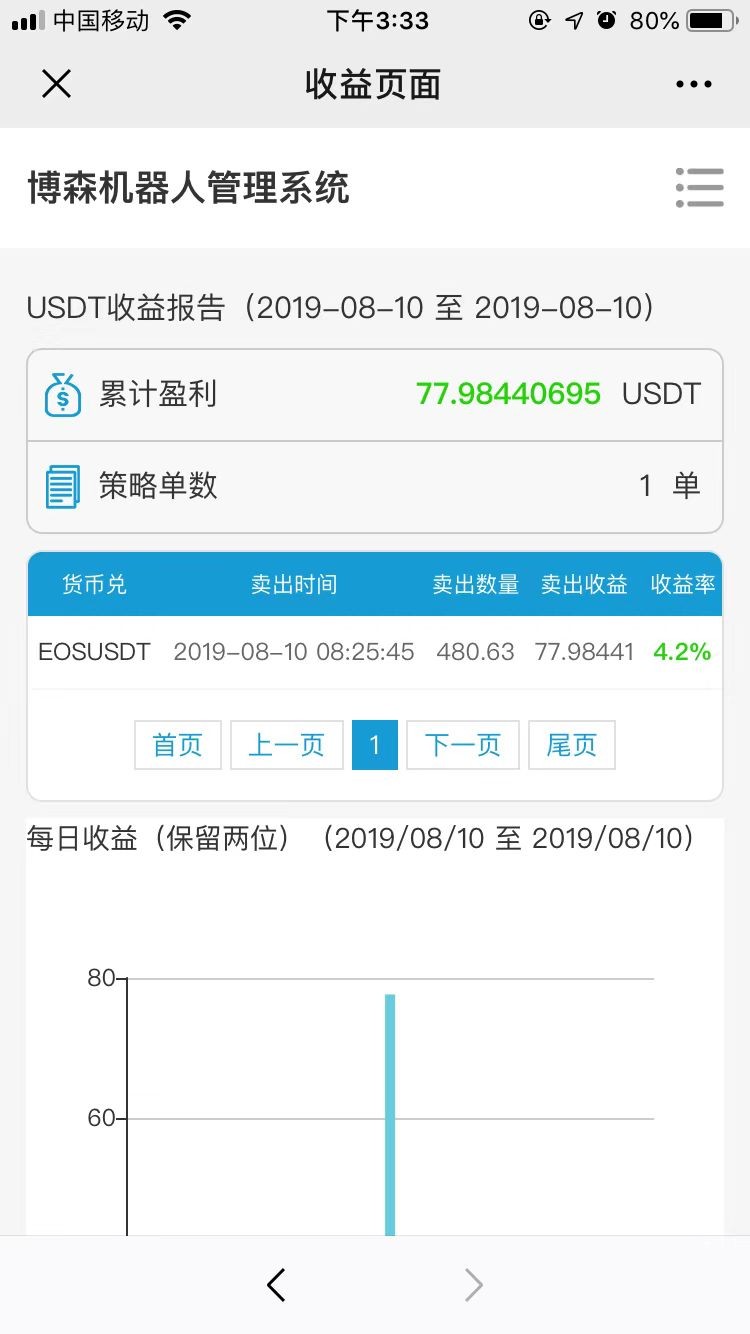Open the hamburger menu beside 博森机器人管理系统
The width and height of the screenshot is (750, 1334).
tap(699, 187)
